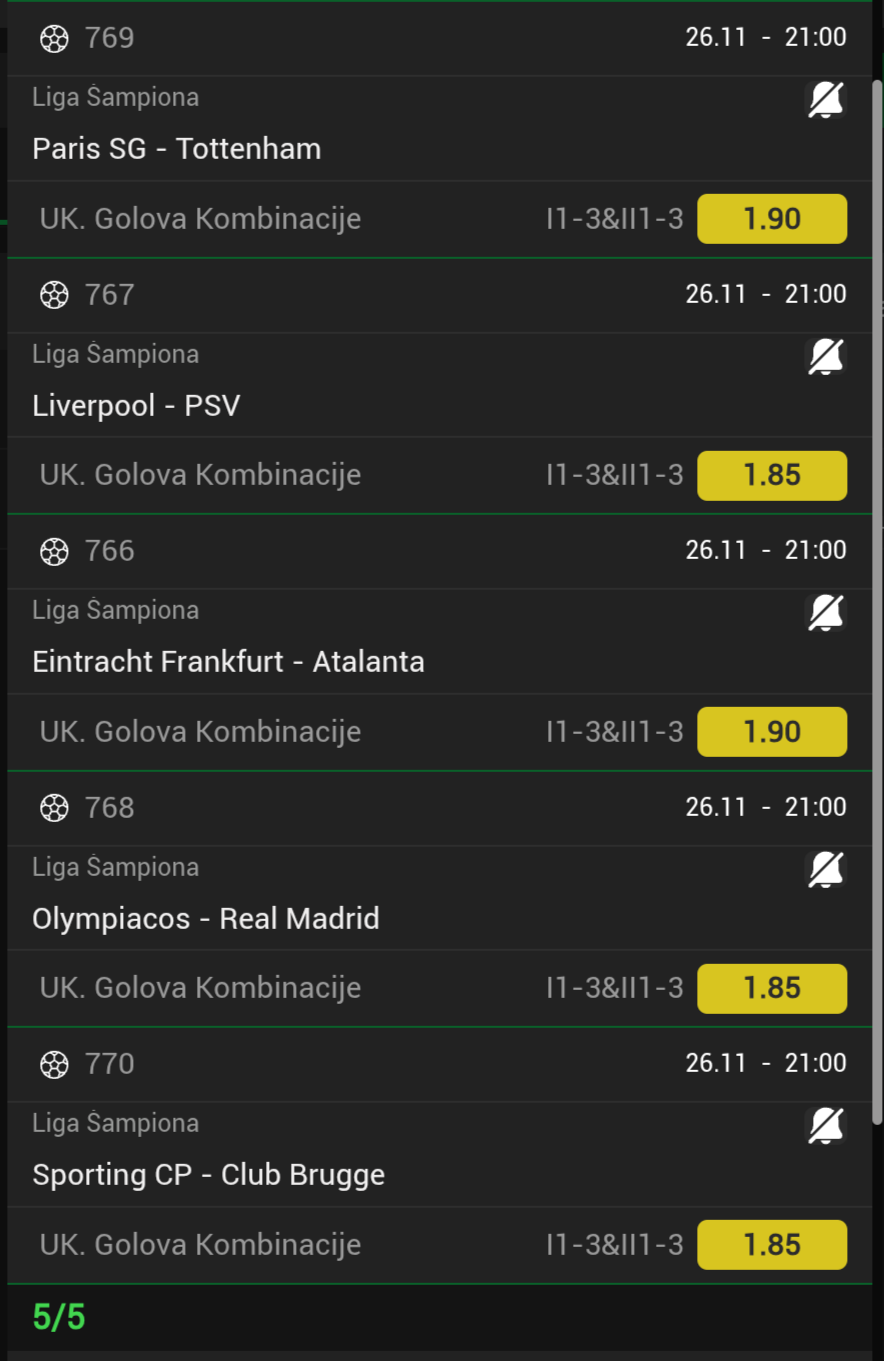Toggle notification bell for Olympiacos - Real Madrid
The width and height of the screenshot is (884, 1361).
(825, 870)
